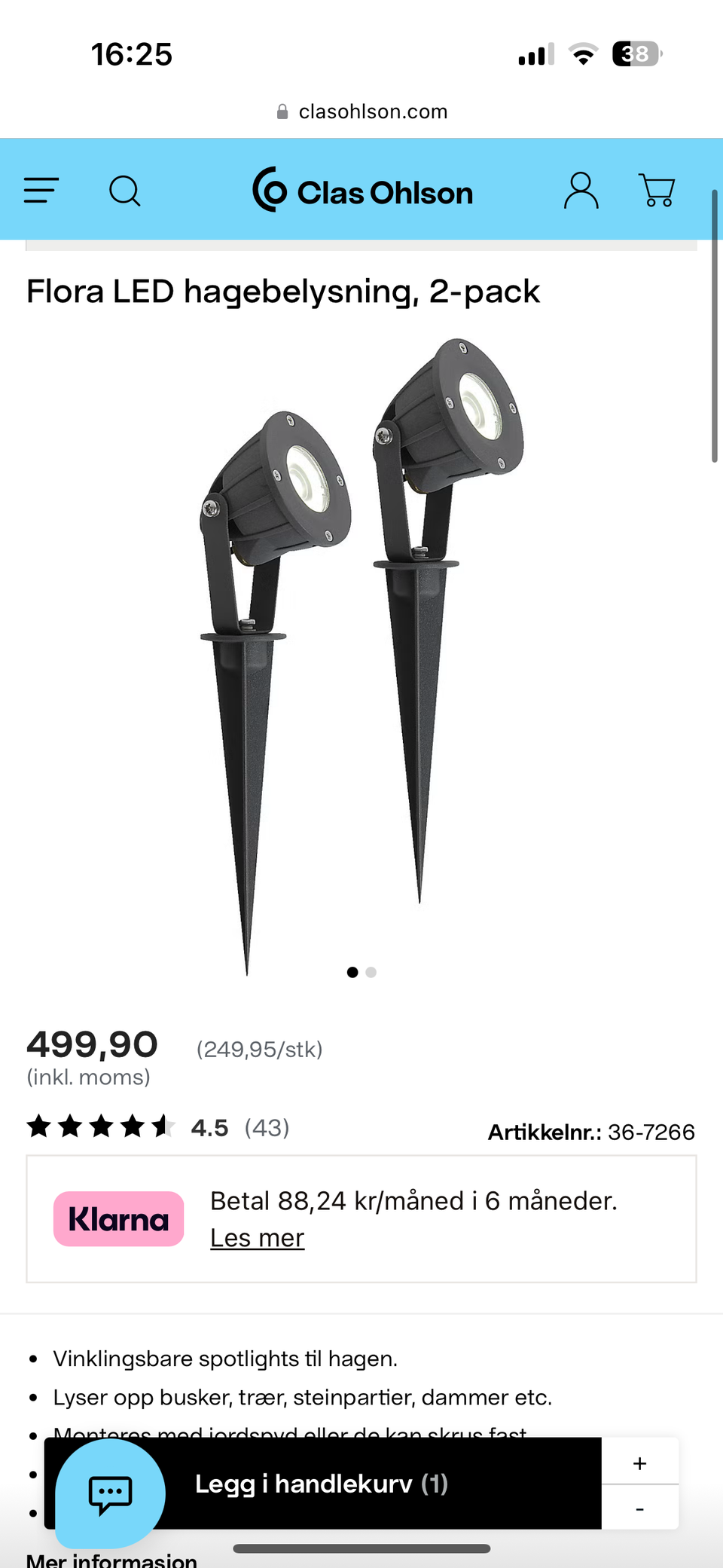Open the 4.5 star reviews
This screenshot has height=1568, width=723.
pyautogui.click(x=158, y=1127)
